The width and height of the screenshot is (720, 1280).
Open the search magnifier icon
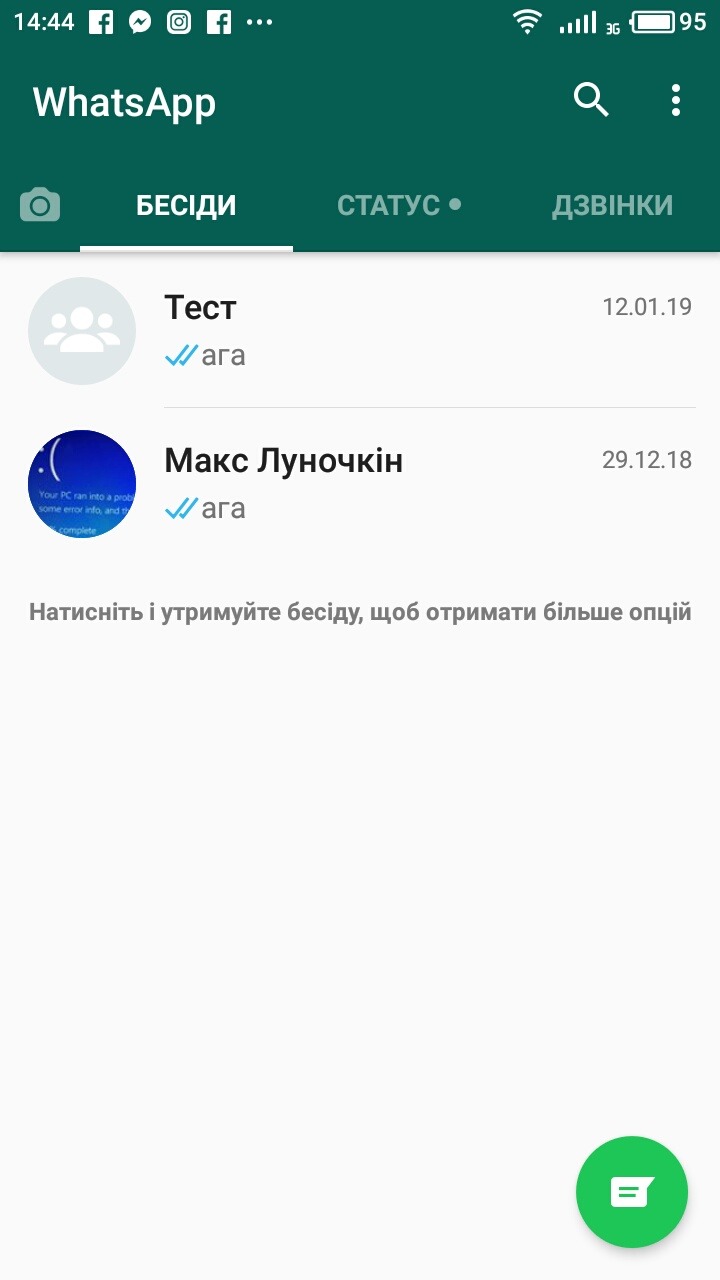click(591, 100)
